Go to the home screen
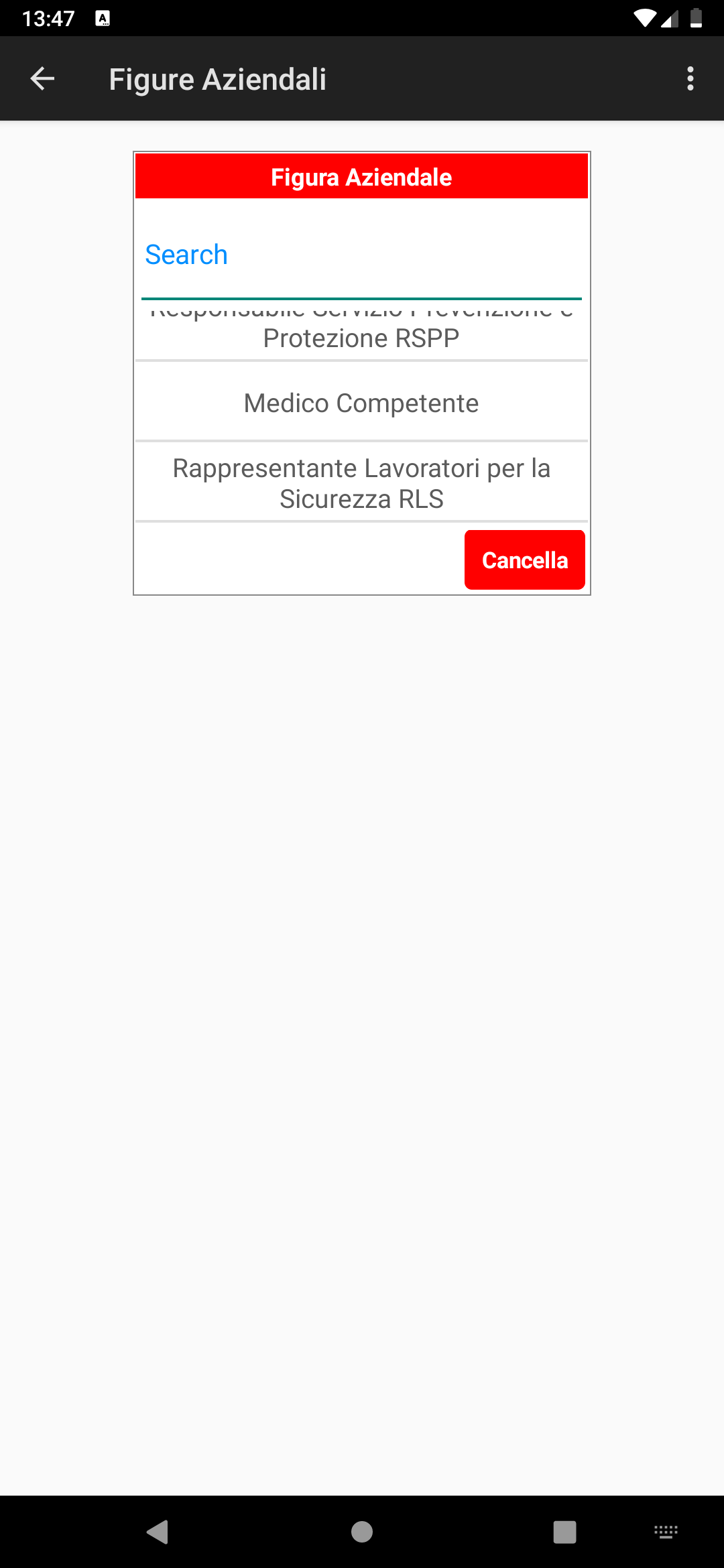 click(362, 1532)
